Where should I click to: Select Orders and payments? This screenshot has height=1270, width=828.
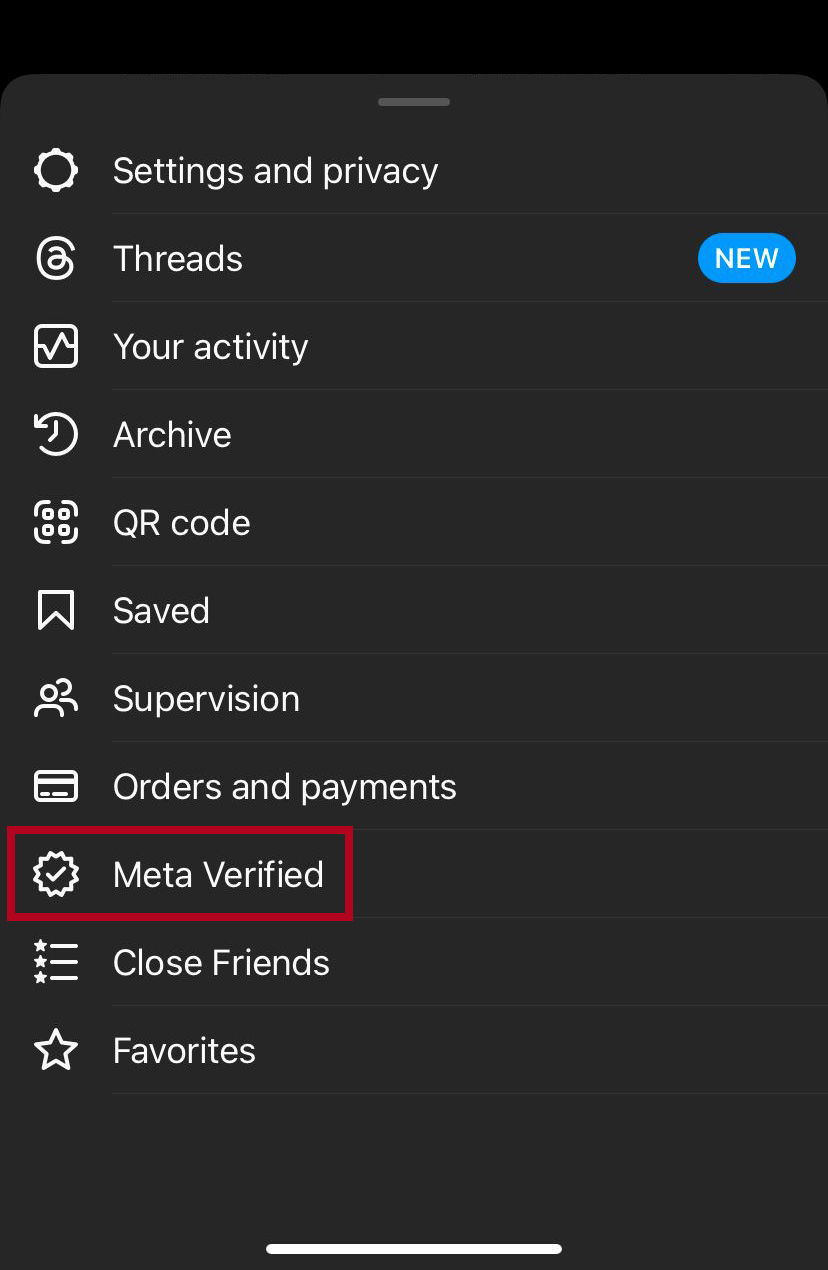coord(284,787)
